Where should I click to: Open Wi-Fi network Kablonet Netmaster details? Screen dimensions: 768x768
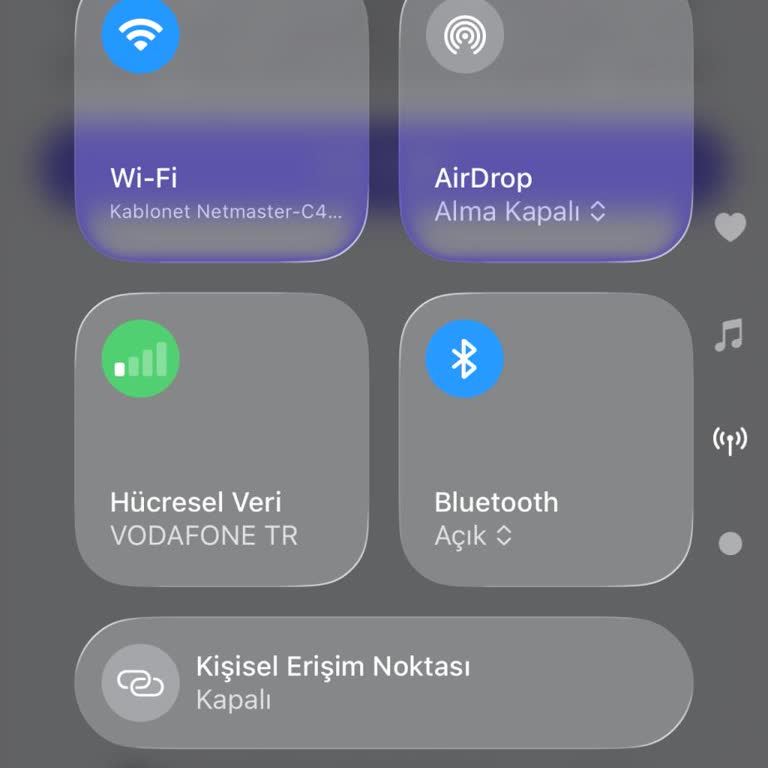click(x=225, y=212)
